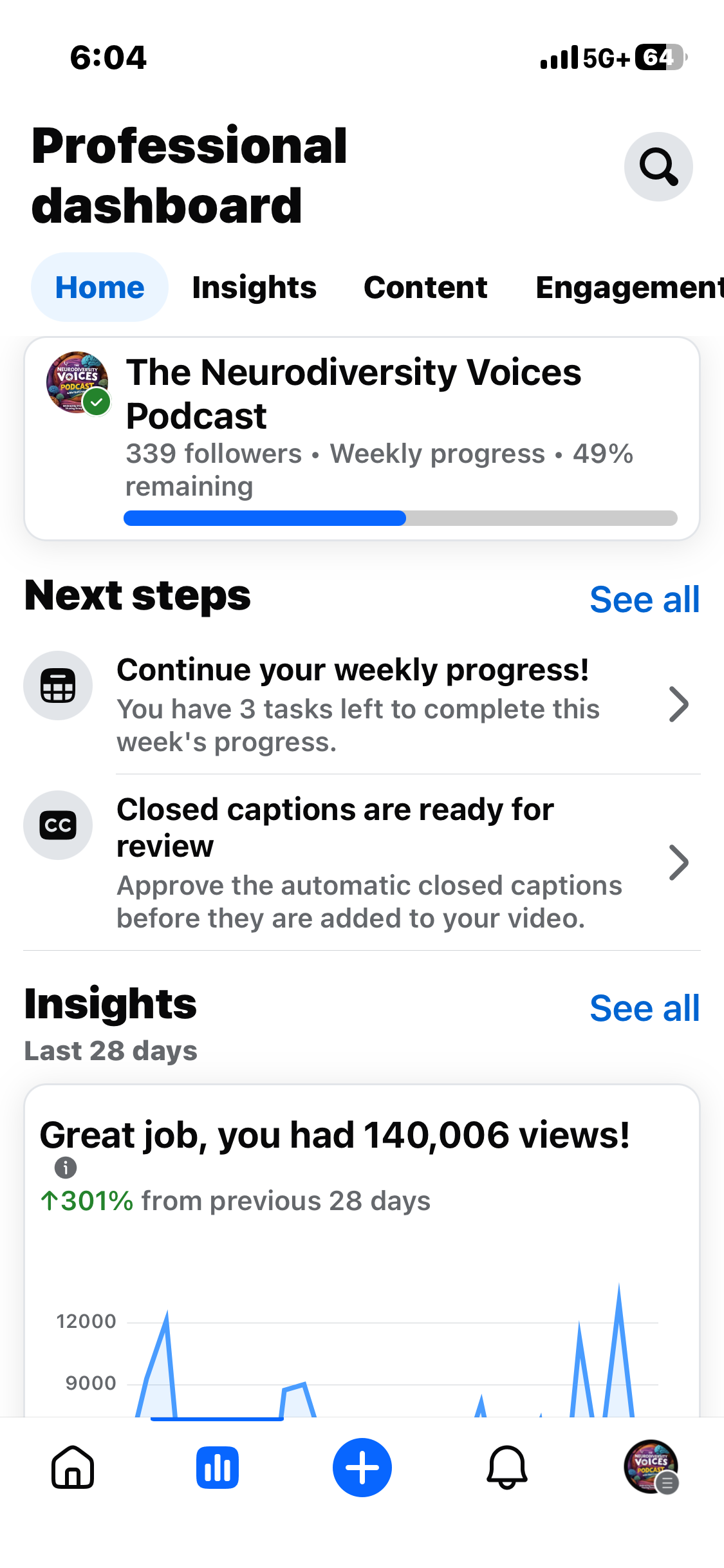Switch to the Content tab
Viewport: 724px width, 1568px height.
[x=425, y=287]
